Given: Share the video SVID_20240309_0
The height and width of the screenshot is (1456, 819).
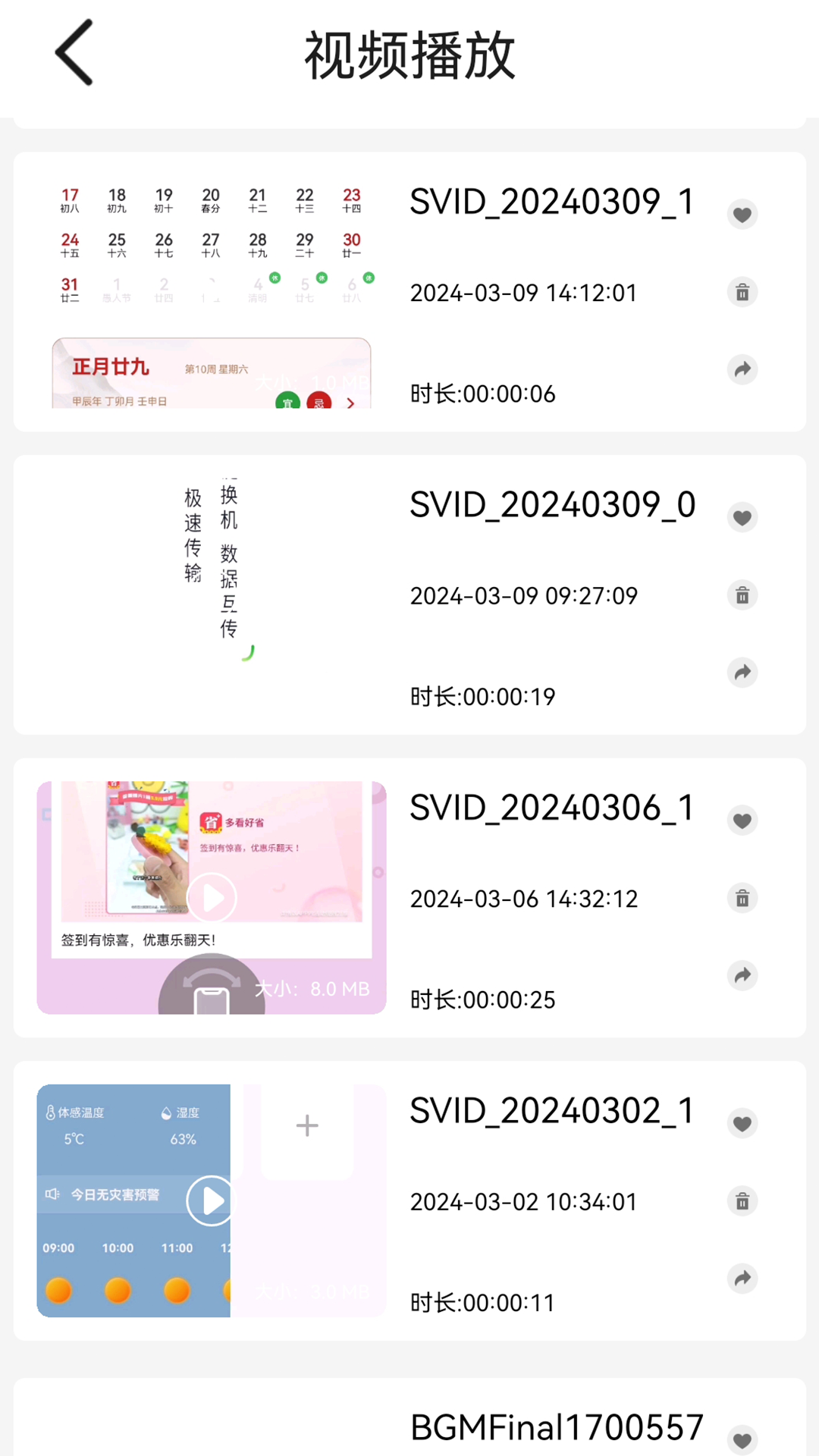Looking at the screenshot, I should [x=742, y=673].
